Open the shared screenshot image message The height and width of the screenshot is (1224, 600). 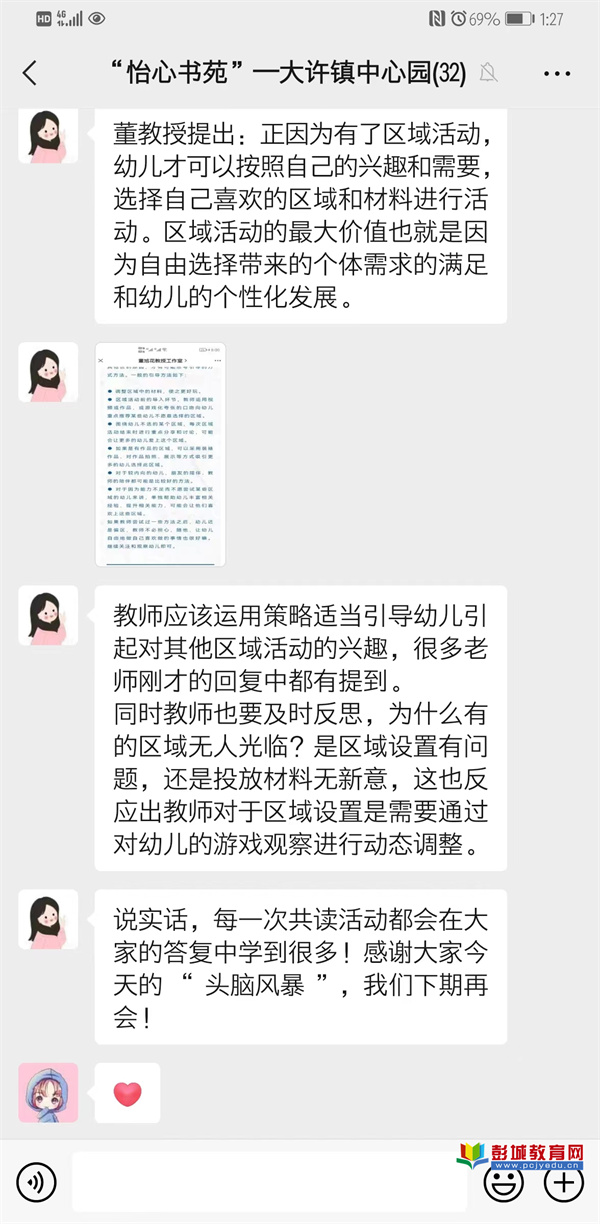pyautogui.click(x=160, y=455)
